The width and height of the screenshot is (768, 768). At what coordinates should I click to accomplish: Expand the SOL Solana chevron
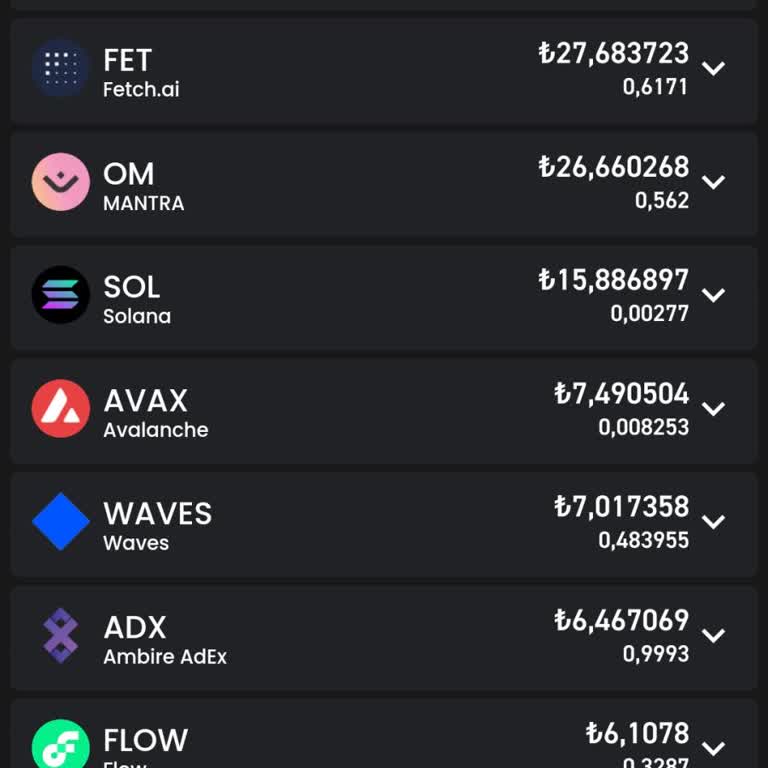713,295
